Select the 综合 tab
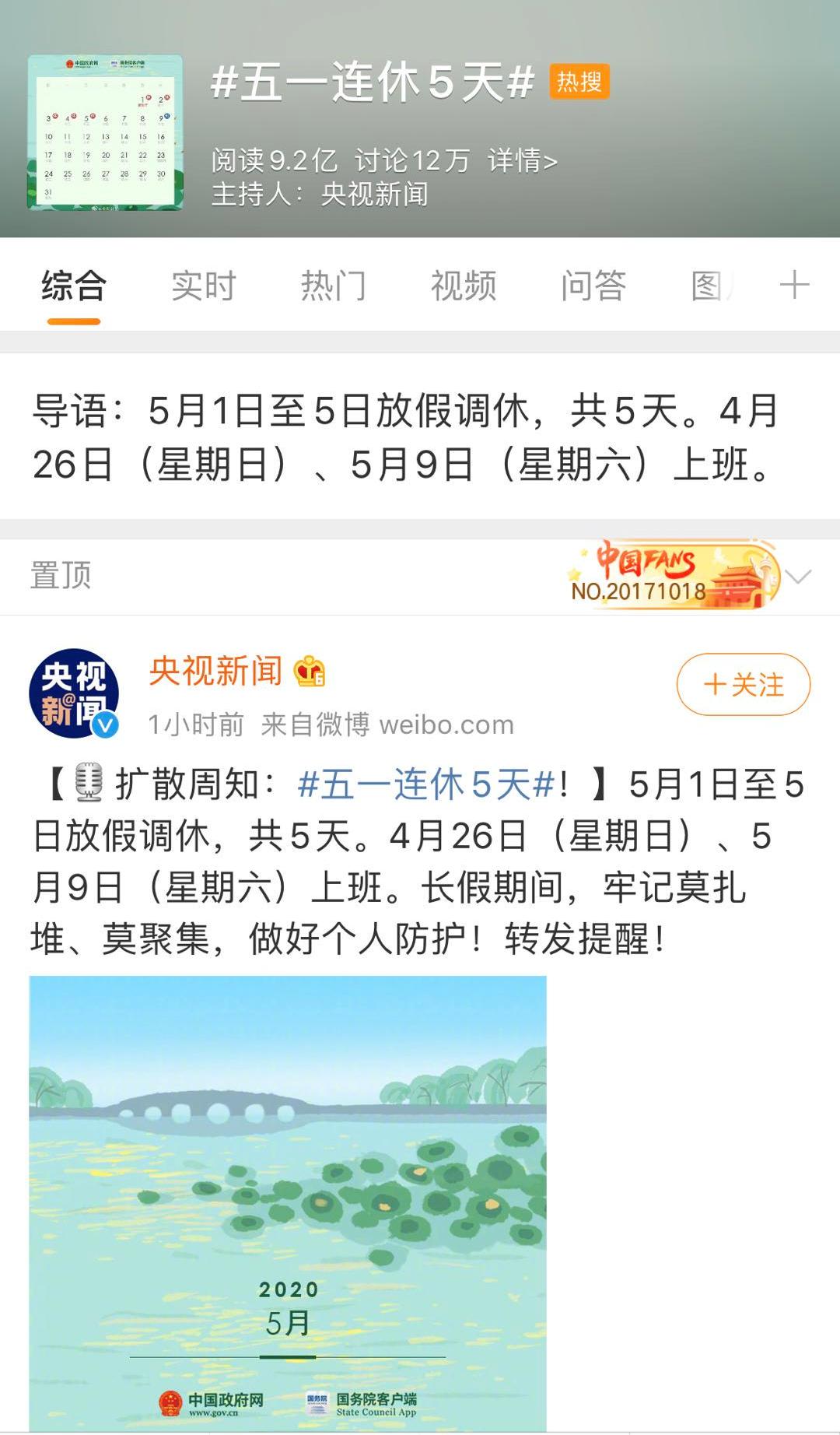Viewport: 840px width, 1435px height. pos(75,286)
